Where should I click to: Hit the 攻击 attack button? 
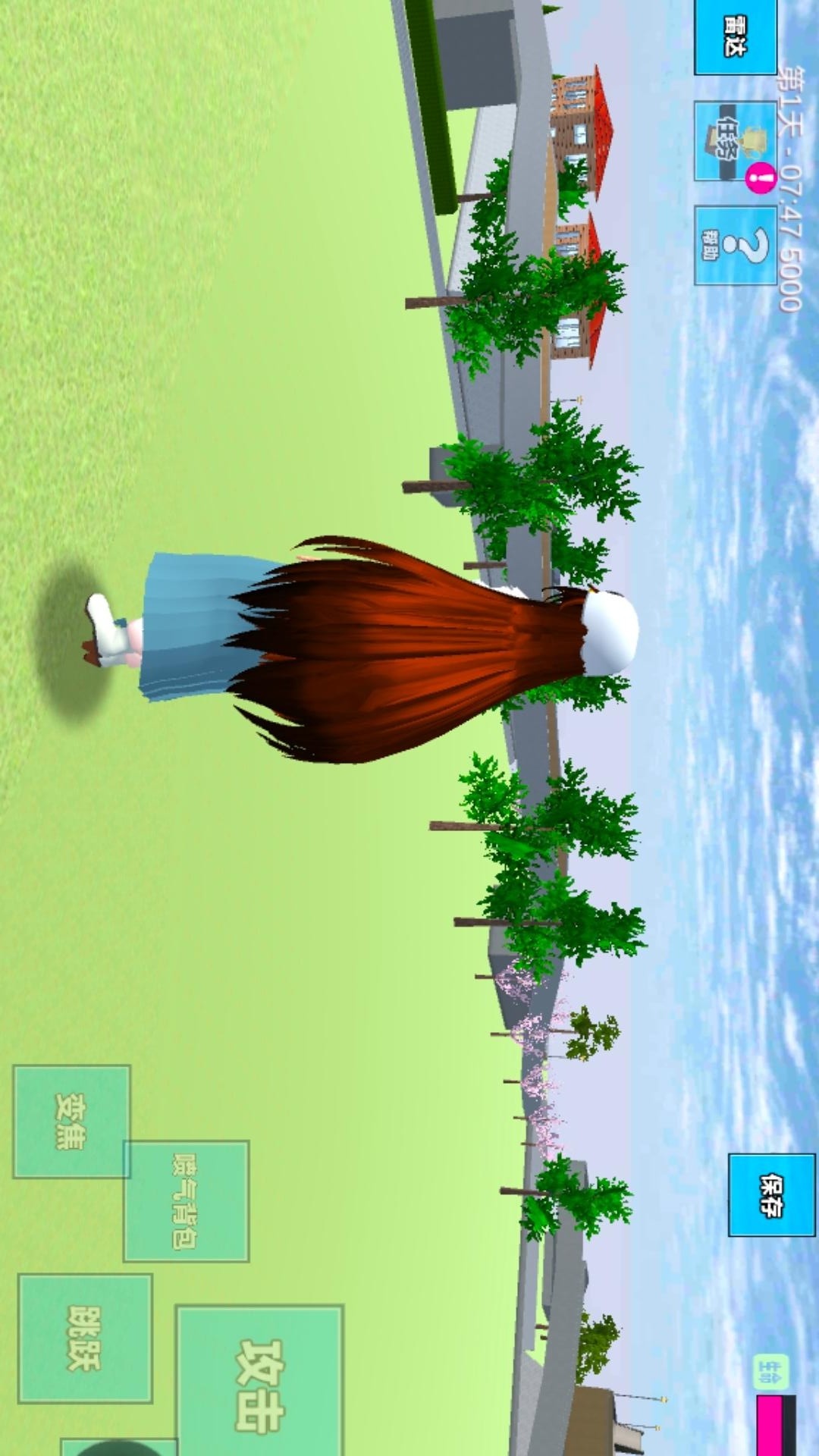click(x=259, y=1380)
